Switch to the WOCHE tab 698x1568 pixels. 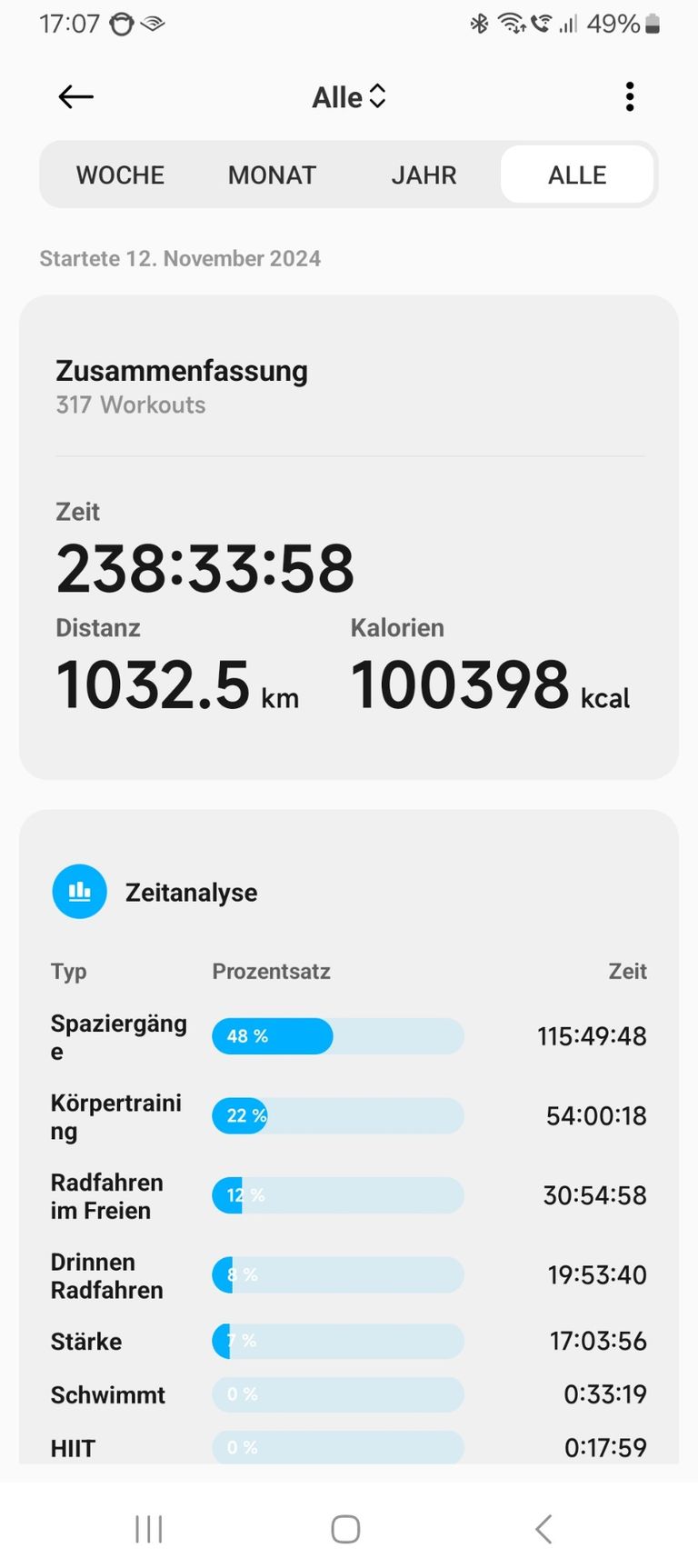click(x=120, y=175)
